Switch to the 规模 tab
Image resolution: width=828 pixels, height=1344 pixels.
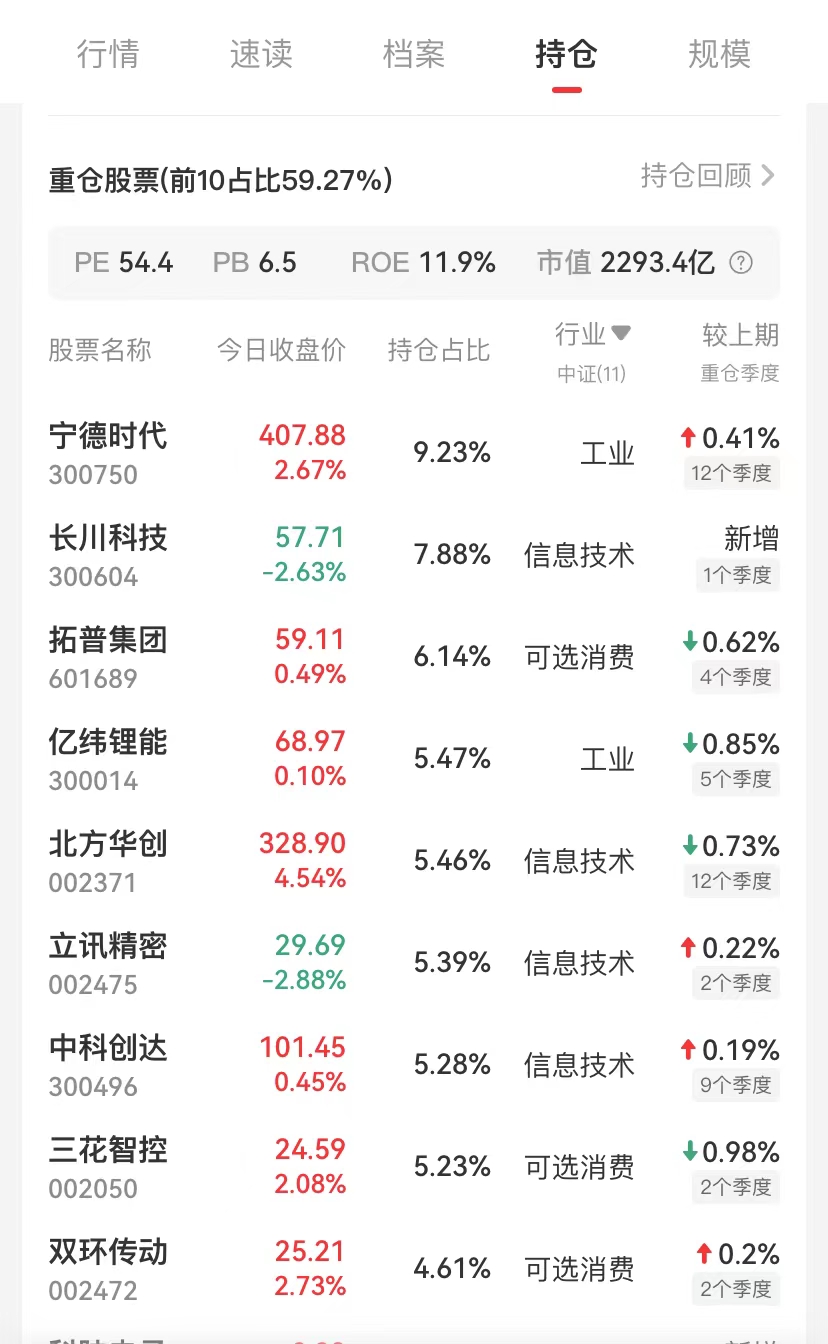point(719,56)
